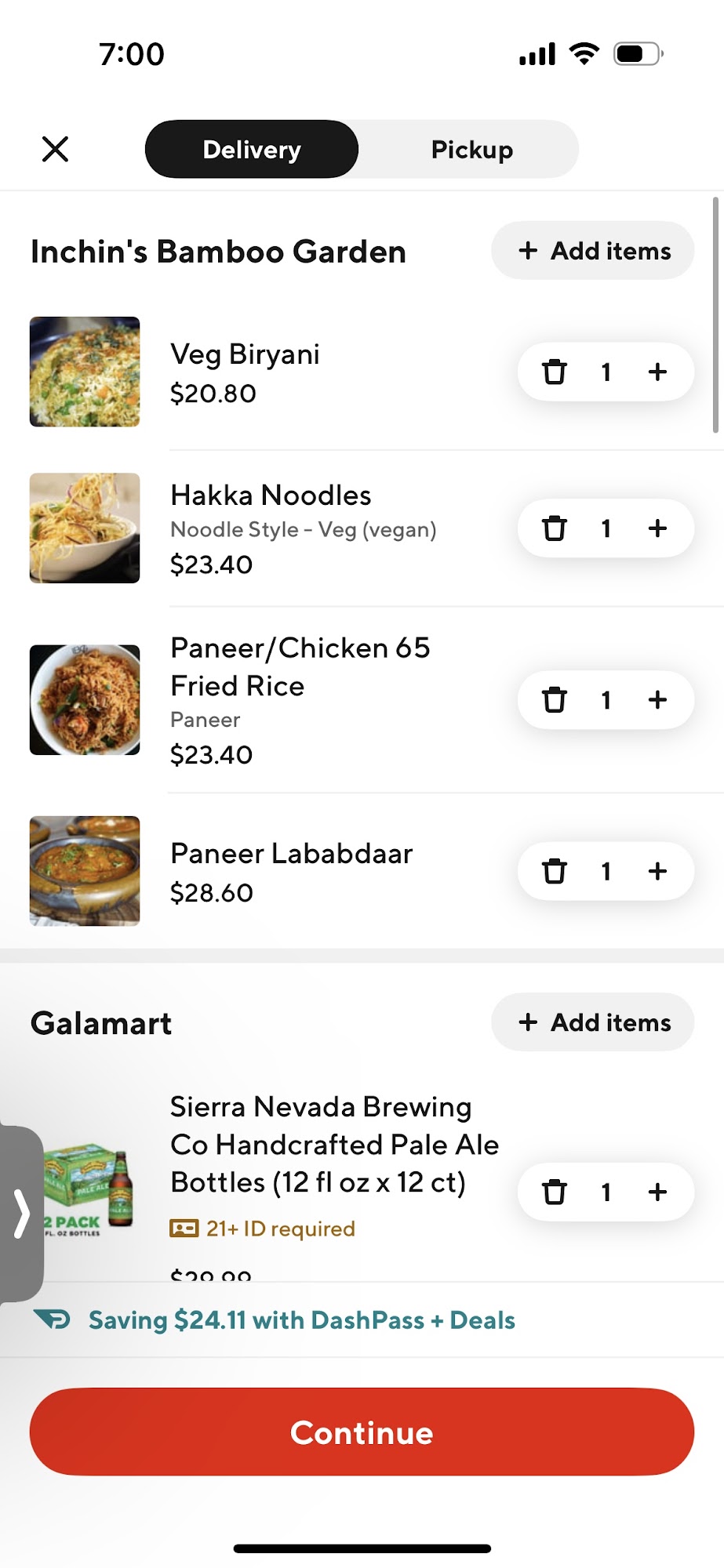Switch to the Pickup tab

click(471, 149)
